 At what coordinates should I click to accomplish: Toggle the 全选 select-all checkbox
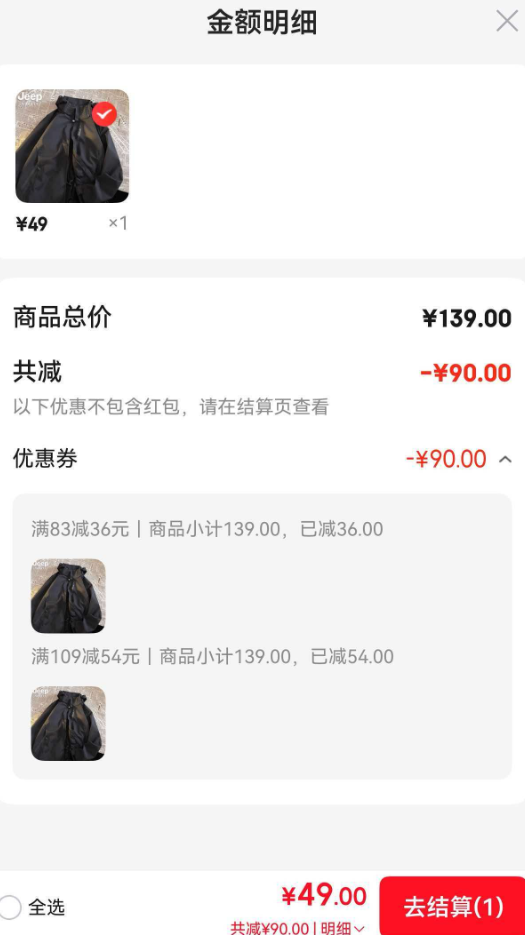pyautogui.click(x=10, y=907)
